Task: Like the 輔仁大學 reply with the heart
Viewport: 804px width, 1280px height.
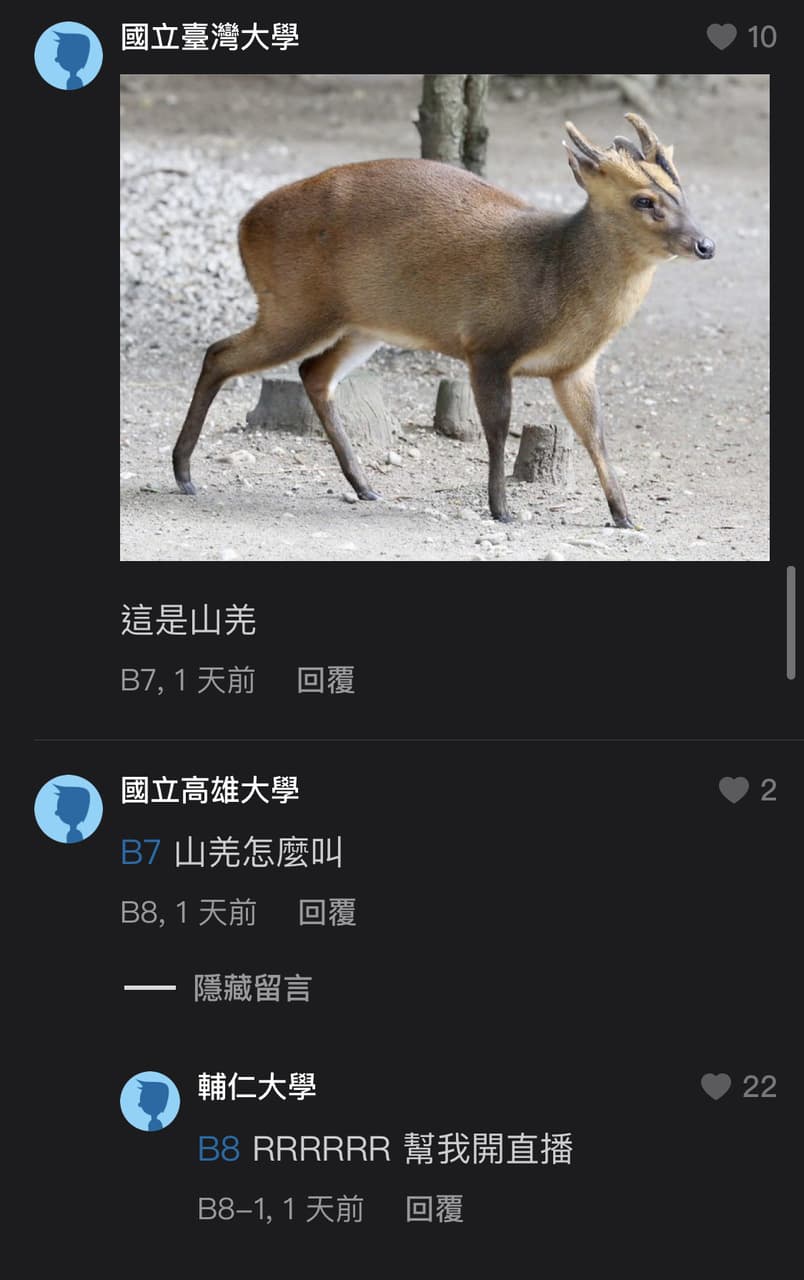Action: [x=716, y=1086]
